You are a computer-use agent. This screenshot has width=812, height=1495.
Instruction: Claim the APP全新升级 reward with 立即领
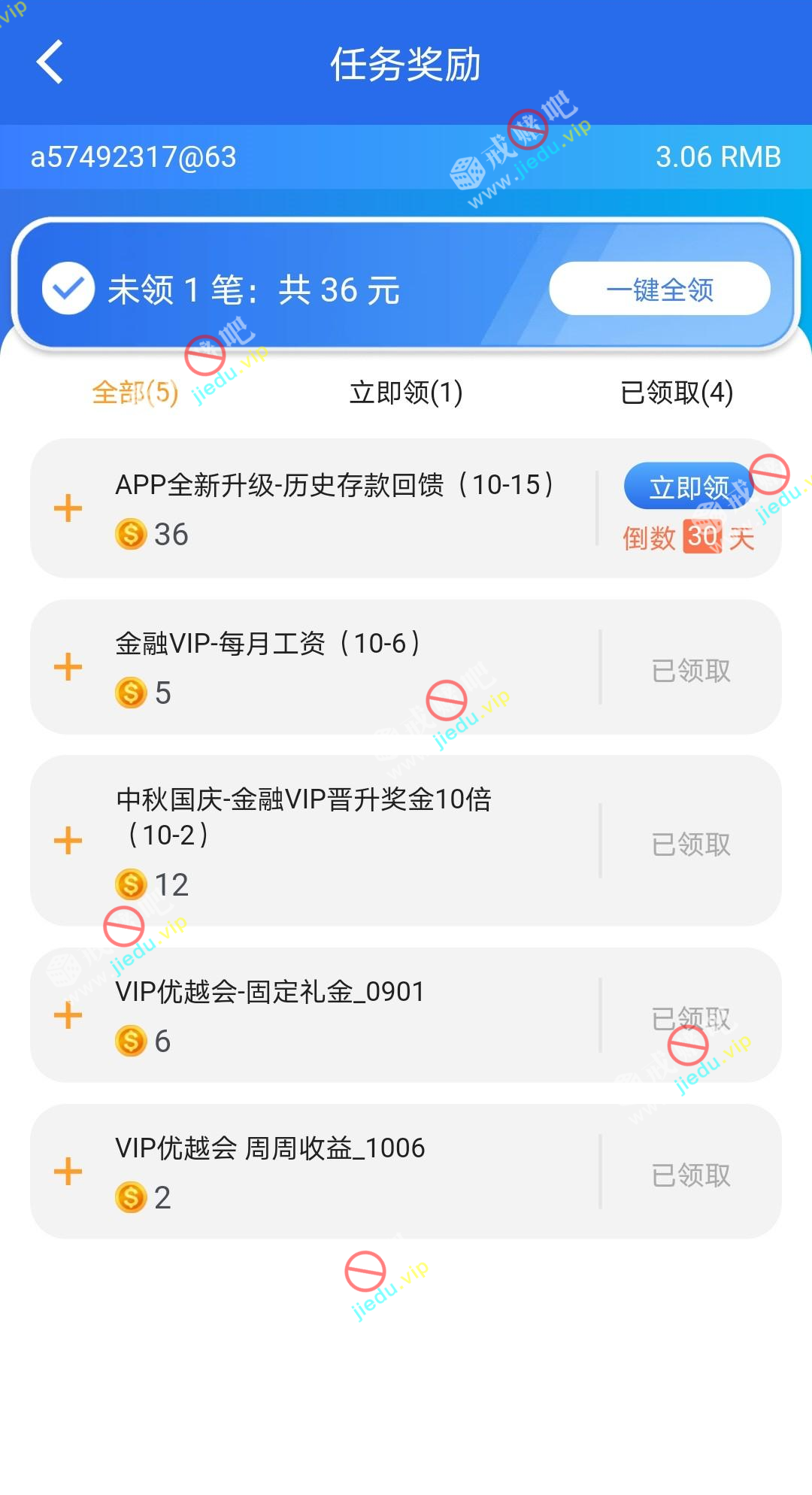[x=689, y=487]
